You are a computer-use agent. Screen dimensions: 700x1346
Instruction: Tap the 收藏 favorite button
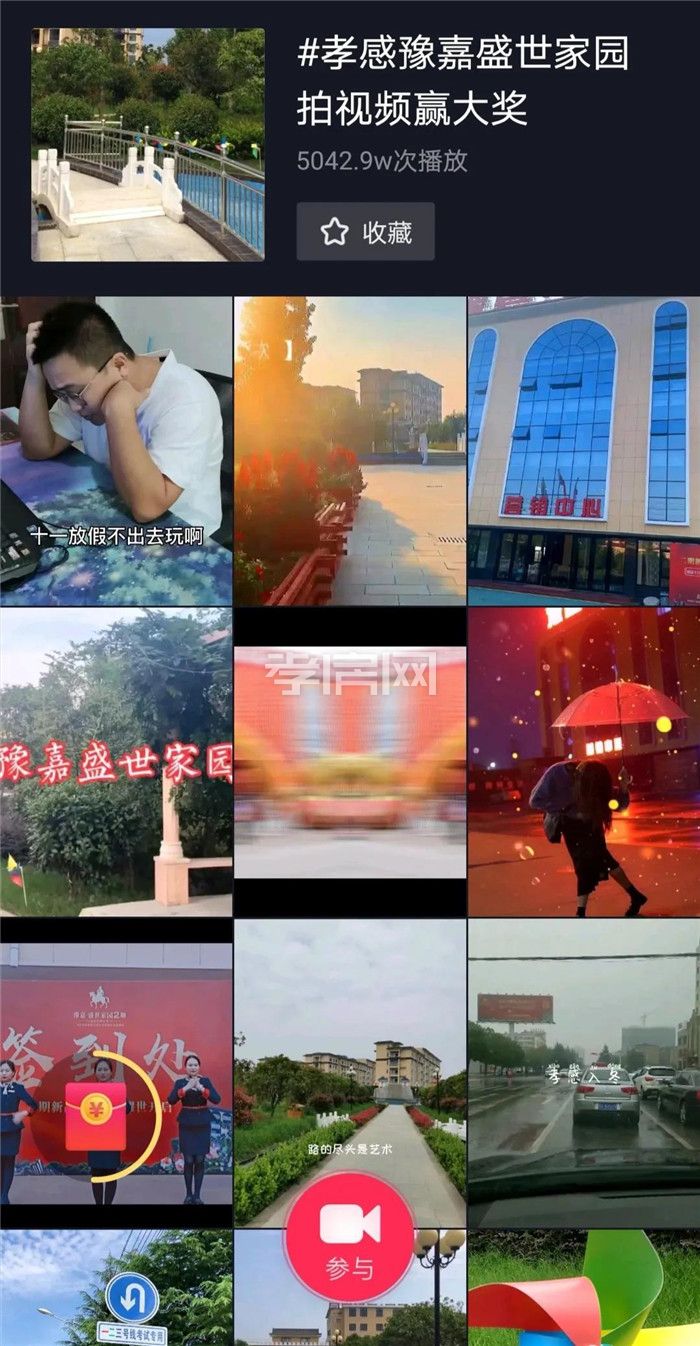coord(365,232)
